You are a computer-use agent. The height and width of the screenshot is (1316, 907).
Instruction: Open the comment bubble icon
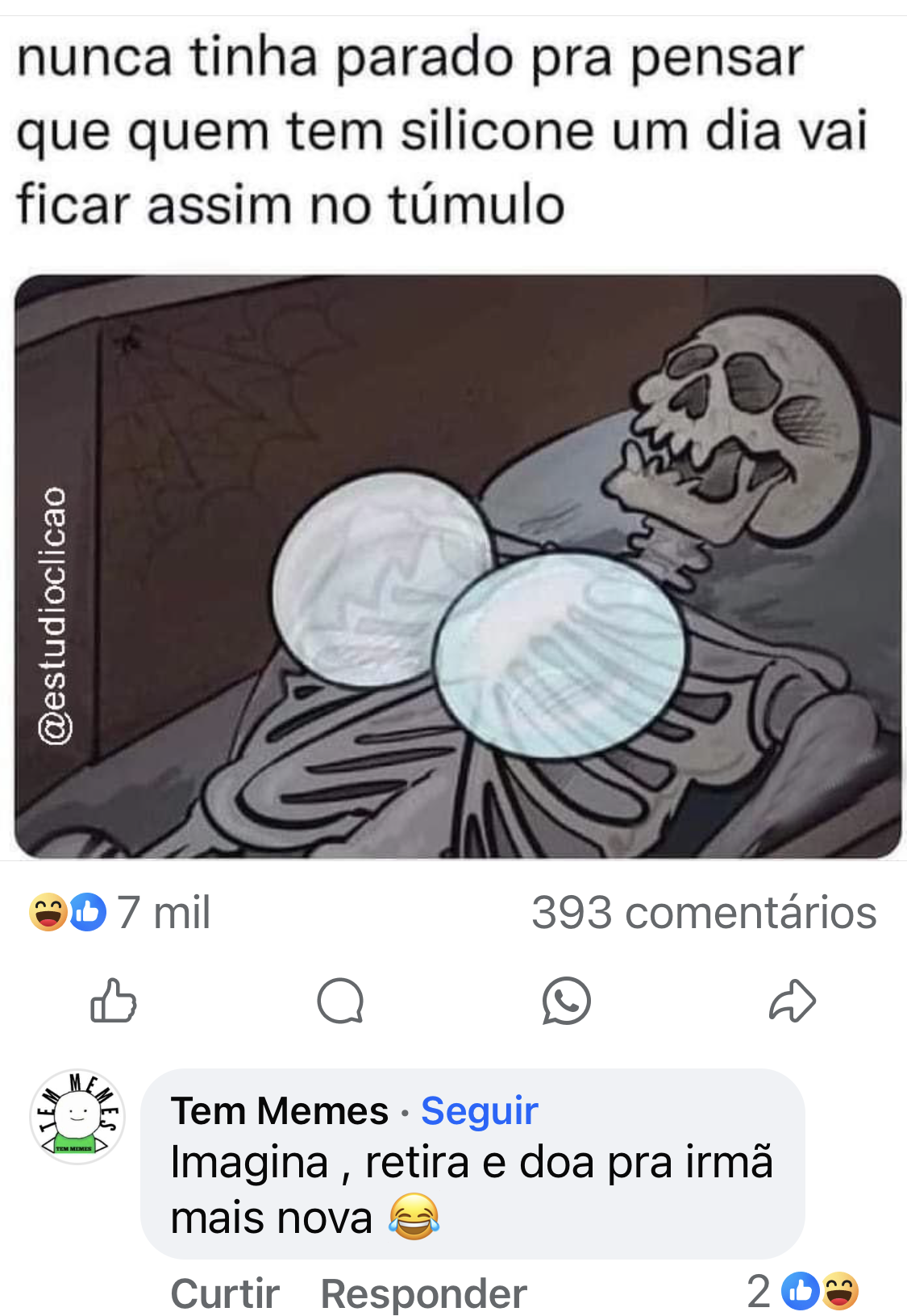pyautogui.click(x=340, y=1001)
